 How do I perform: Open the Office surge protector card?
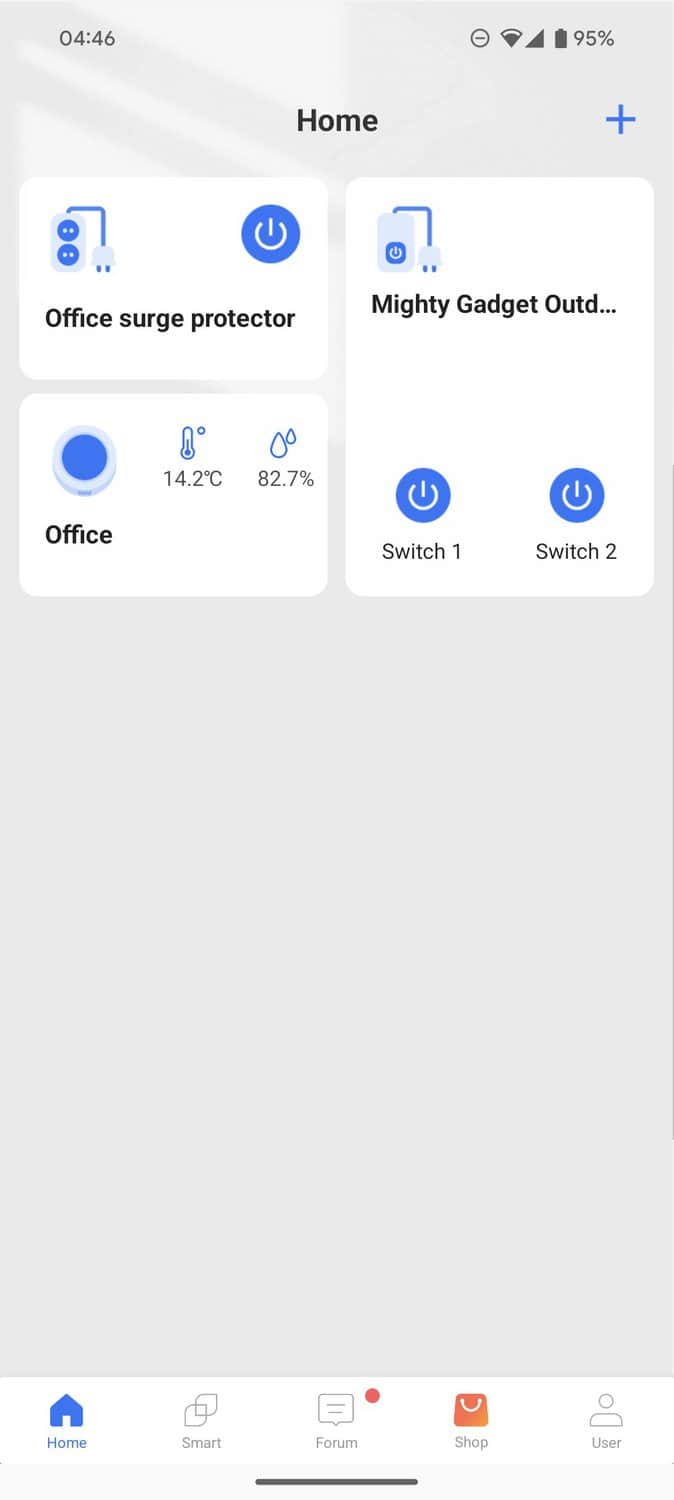click(x=170, y=320)
